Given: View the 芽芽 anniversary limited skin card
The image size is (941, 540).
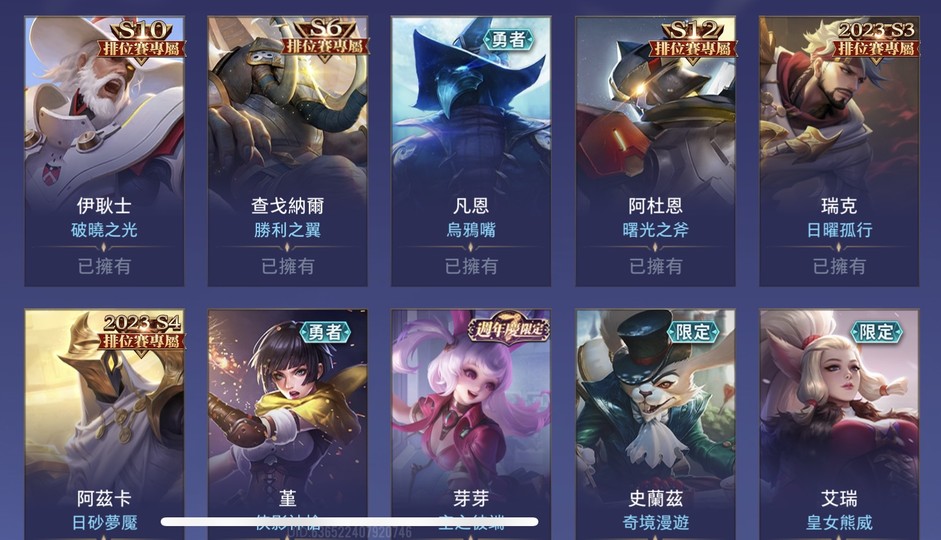Looking at the screenshot, I should pos(471,420).
